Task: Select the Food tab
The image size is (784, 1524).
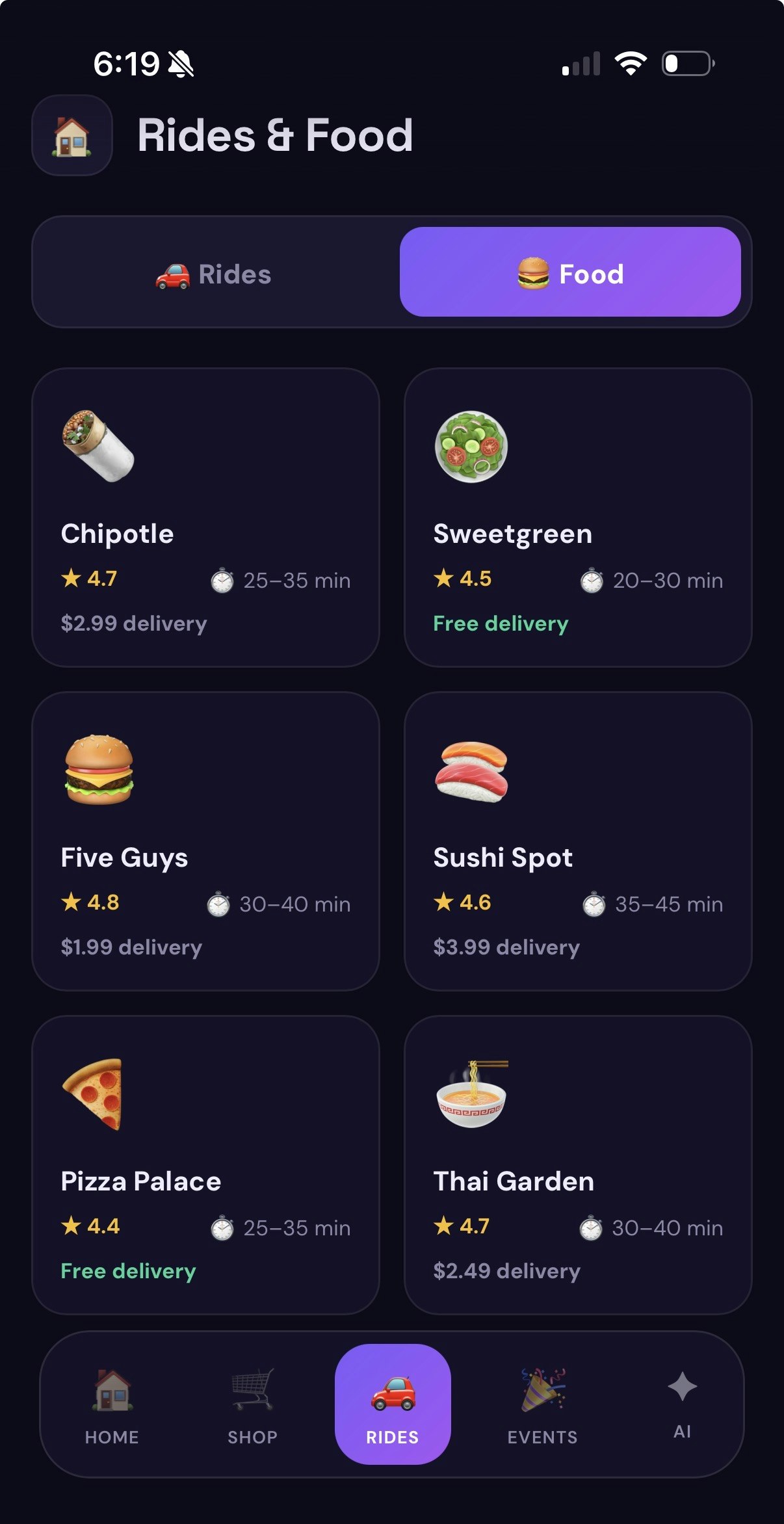Action: pos(571,274)
